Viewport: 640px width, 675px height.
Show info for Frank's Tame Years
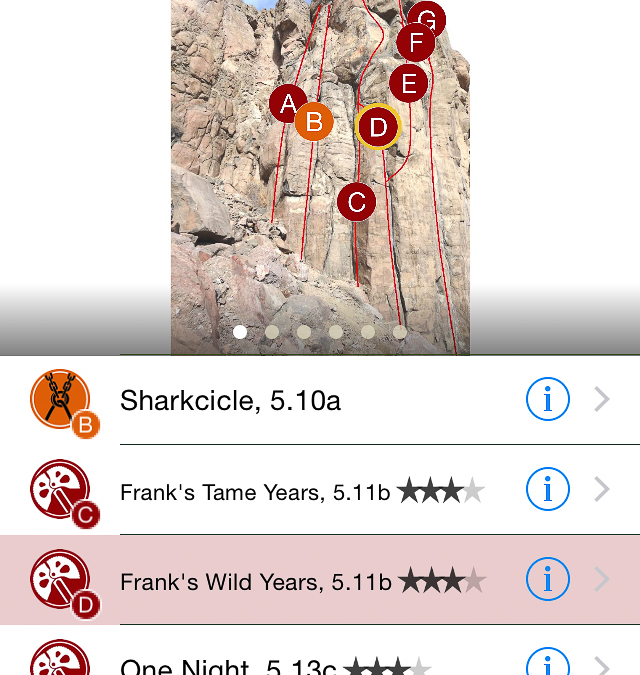pyautogui.click(x=547, y=490)
